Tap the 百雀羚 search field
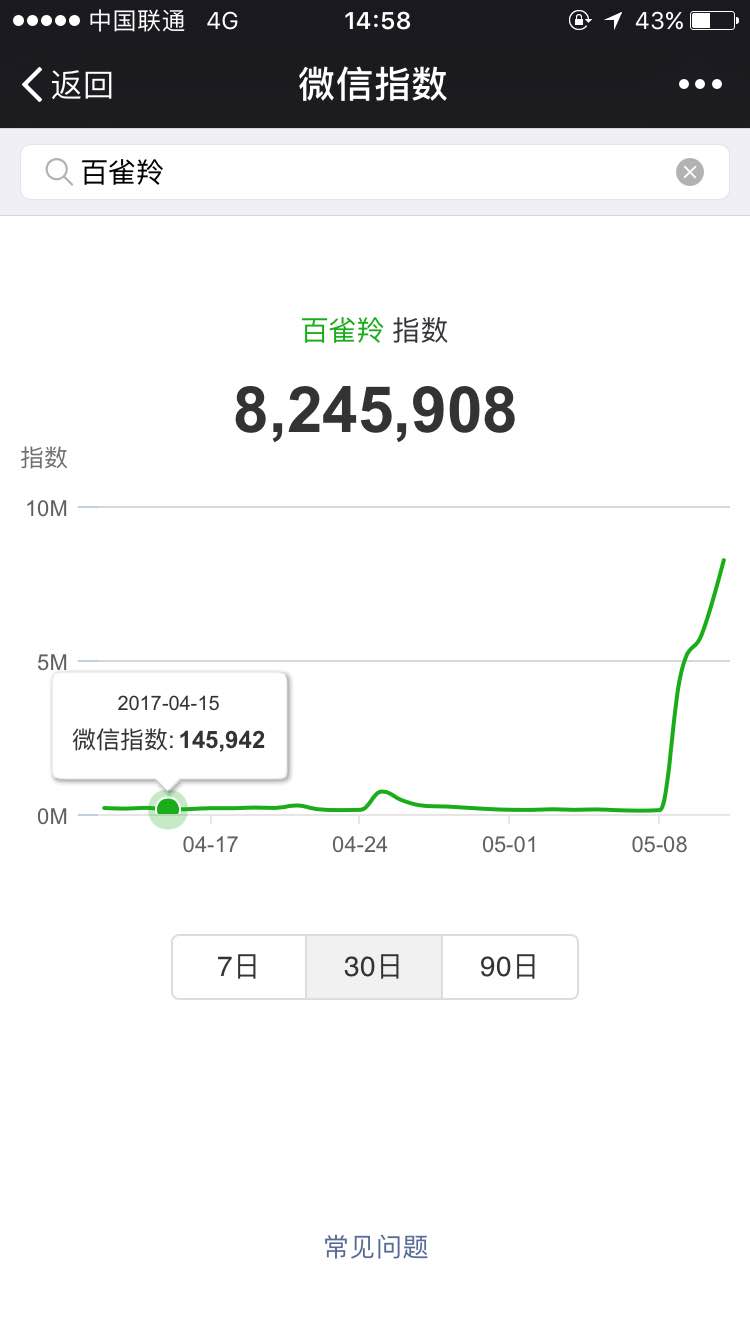750x1334 pixels. point(375,172)
